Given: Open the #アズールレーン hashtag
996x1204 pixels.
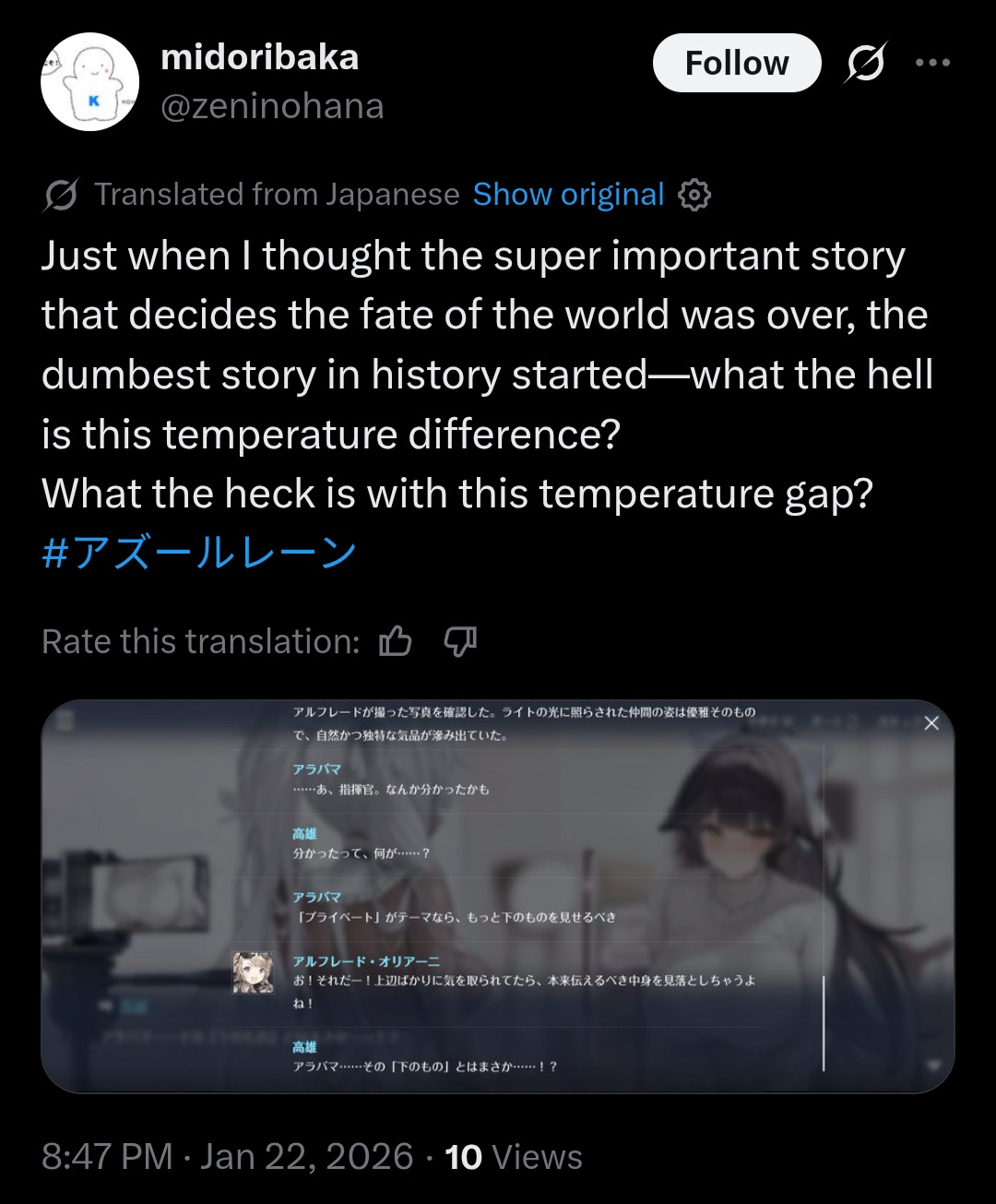Looking at the screenshot, I should (x=199, y=553).
